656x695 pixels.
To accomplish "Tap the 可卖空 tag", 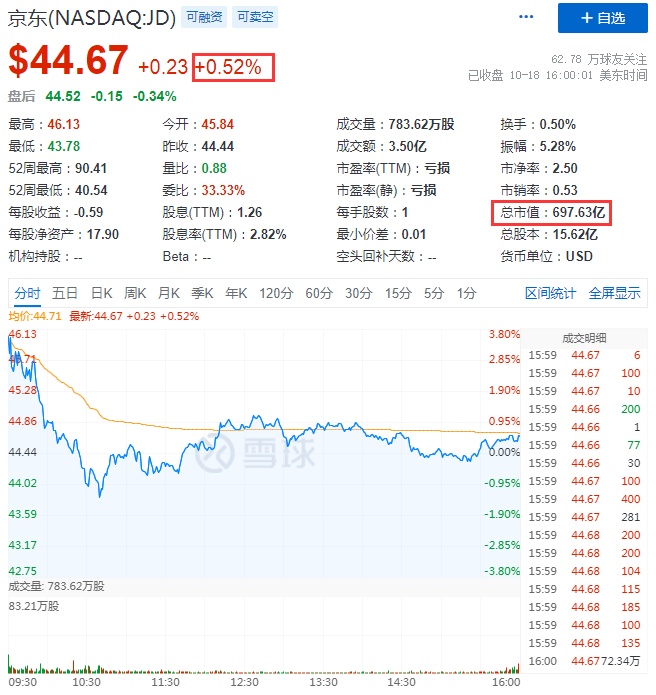I will (256, 18).
